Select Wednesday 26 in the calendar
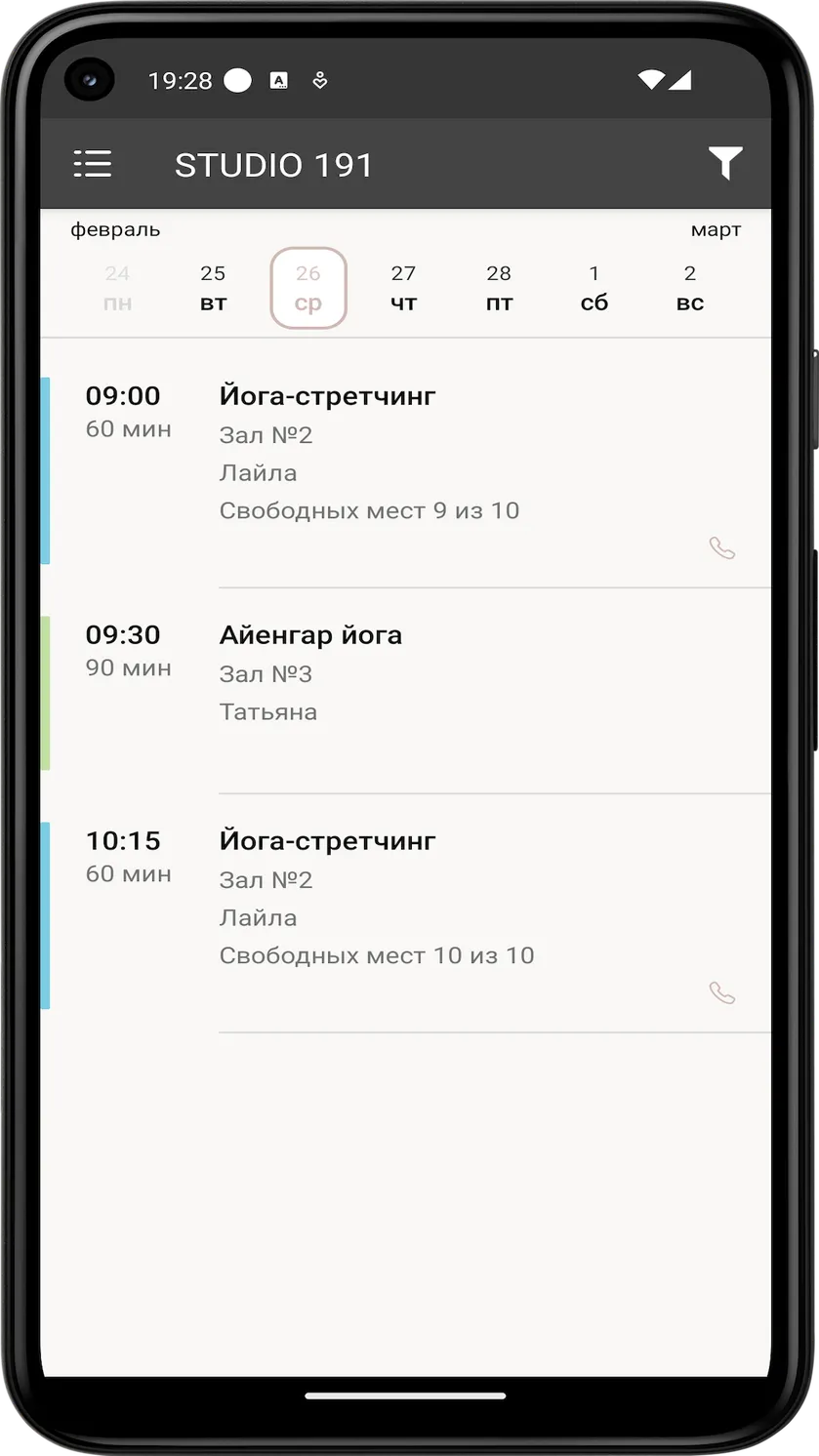 point(308,288)
